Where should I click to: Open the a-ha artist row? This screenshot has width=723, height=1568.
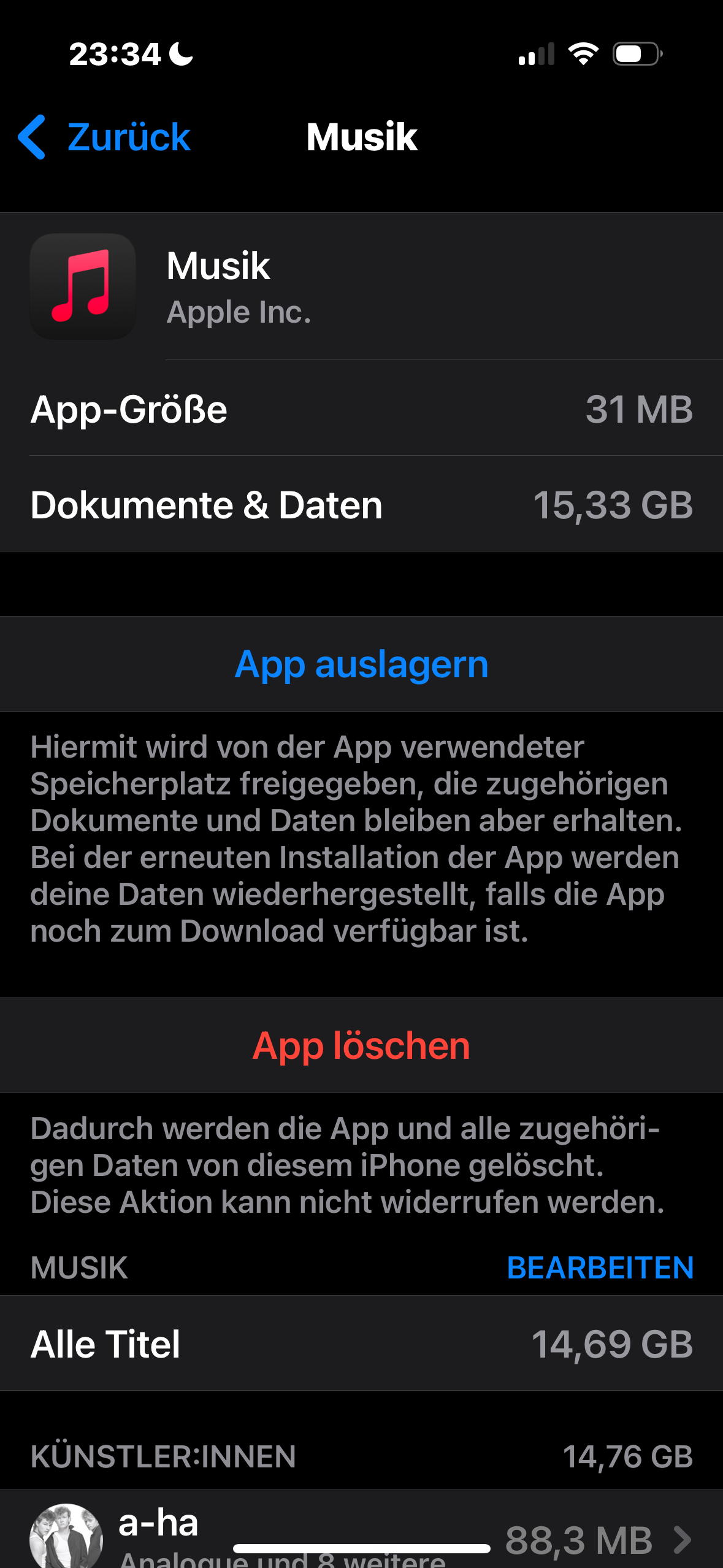coord(361,1529)
